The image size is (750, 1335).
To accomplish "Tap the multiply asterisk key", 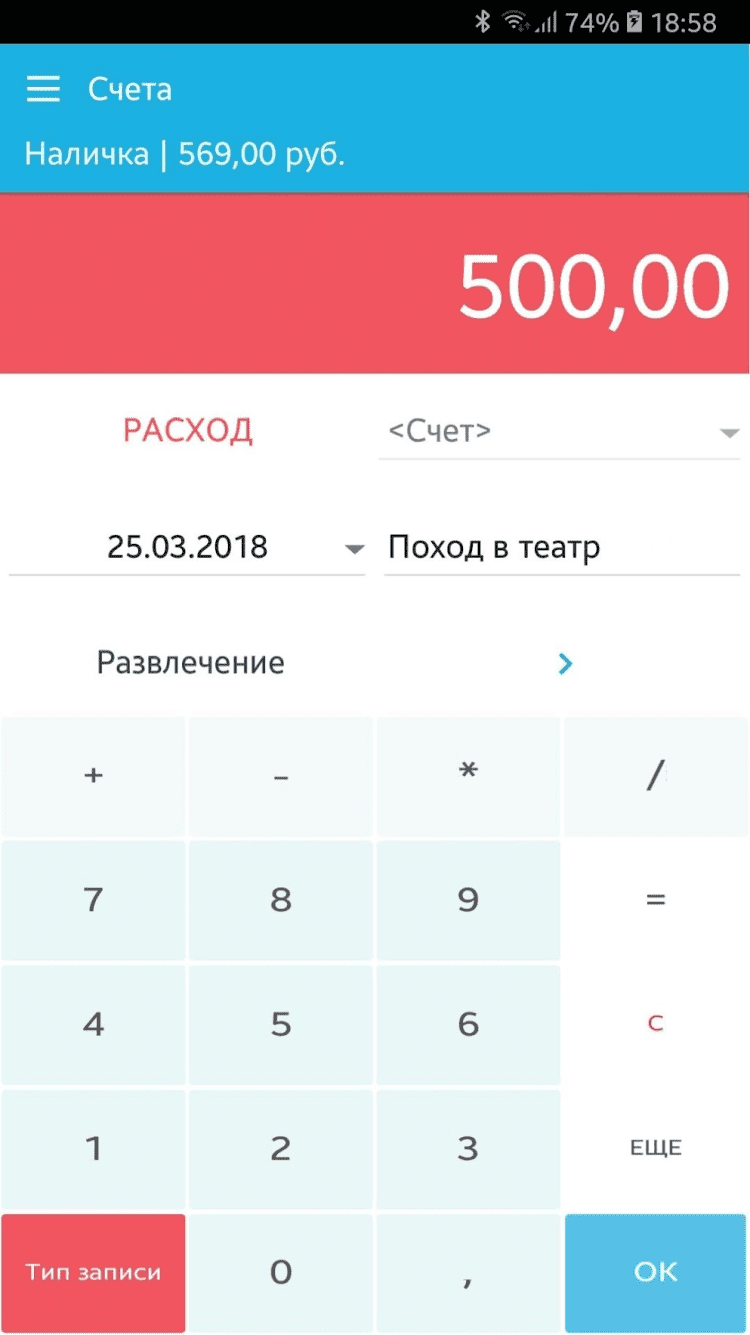I will click(468, 776).
